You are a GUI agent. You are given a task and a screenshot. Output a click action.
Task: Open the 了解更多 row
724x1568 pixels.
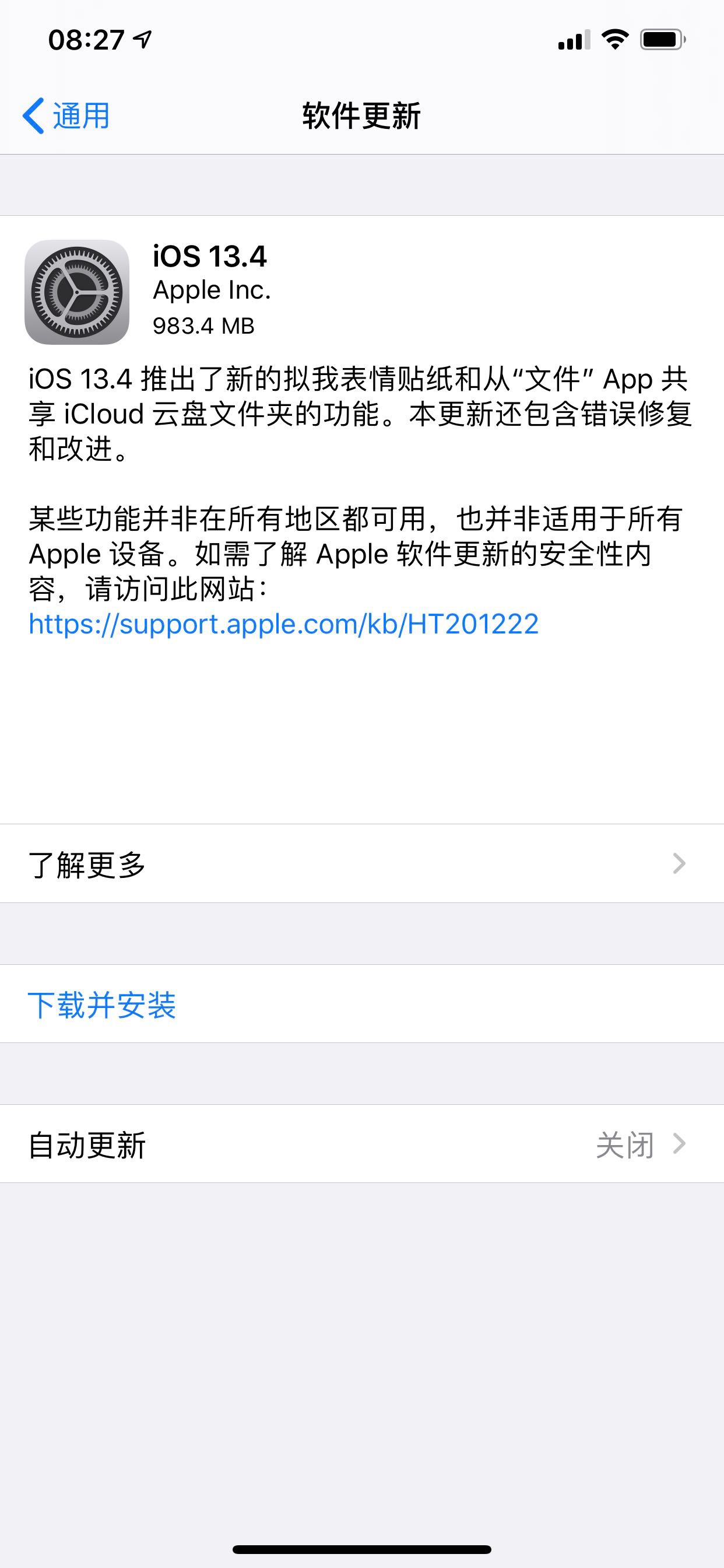[x=361, y=863]
